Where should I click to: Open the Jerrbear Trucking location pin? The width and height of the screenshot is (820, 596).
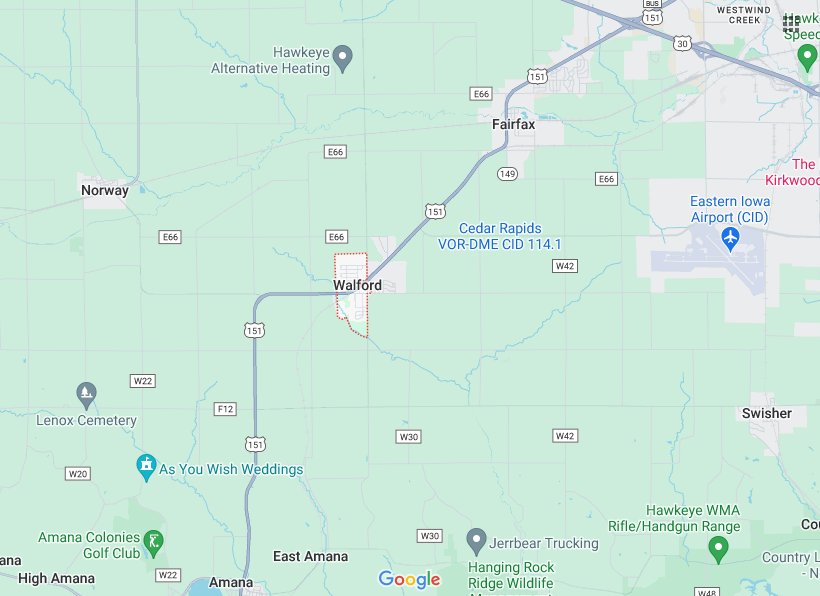point(476,542)
